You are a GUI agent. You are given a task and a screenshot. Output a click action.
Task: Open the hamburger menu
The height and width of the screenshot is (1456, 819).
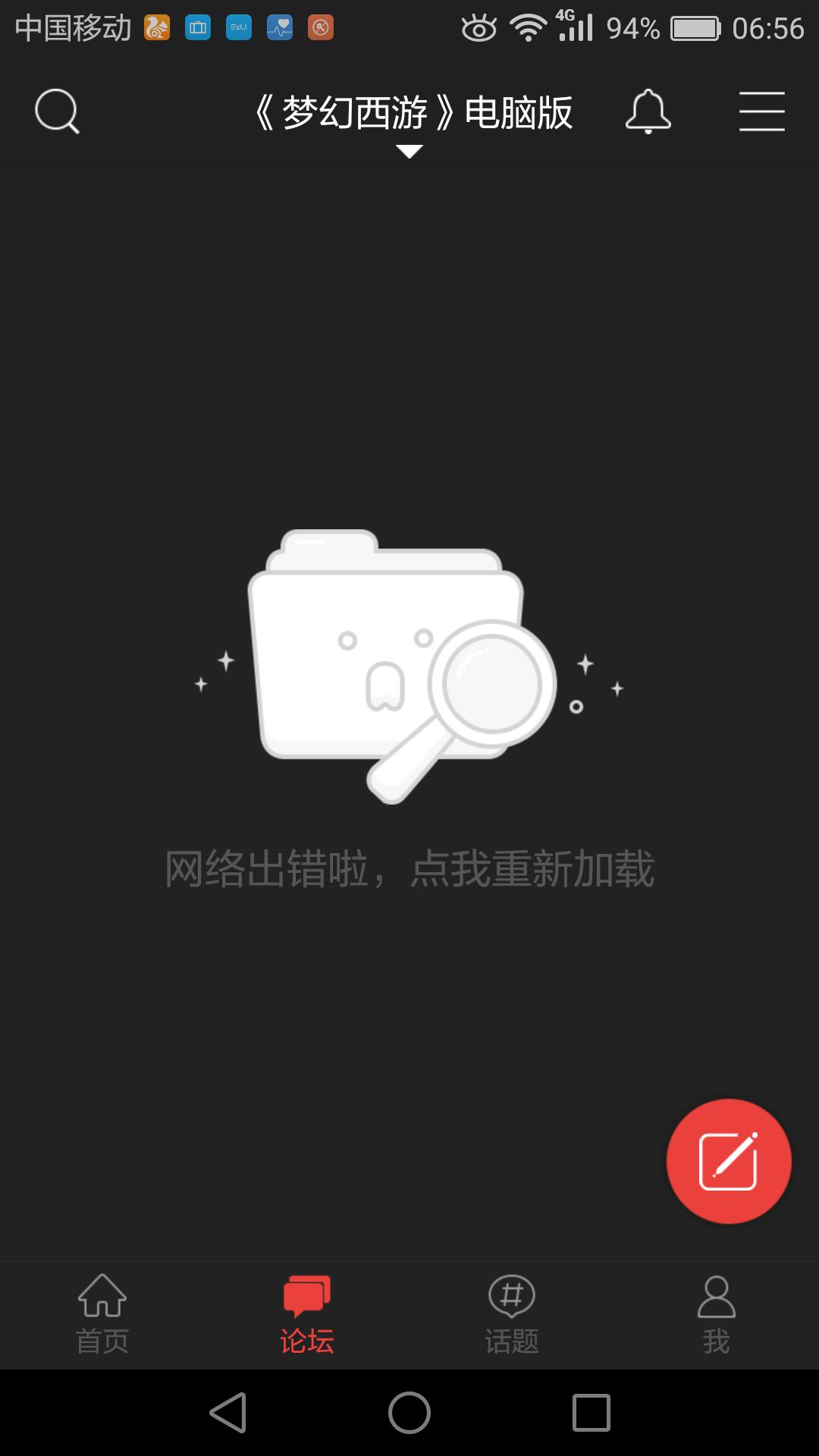[761, 112]
